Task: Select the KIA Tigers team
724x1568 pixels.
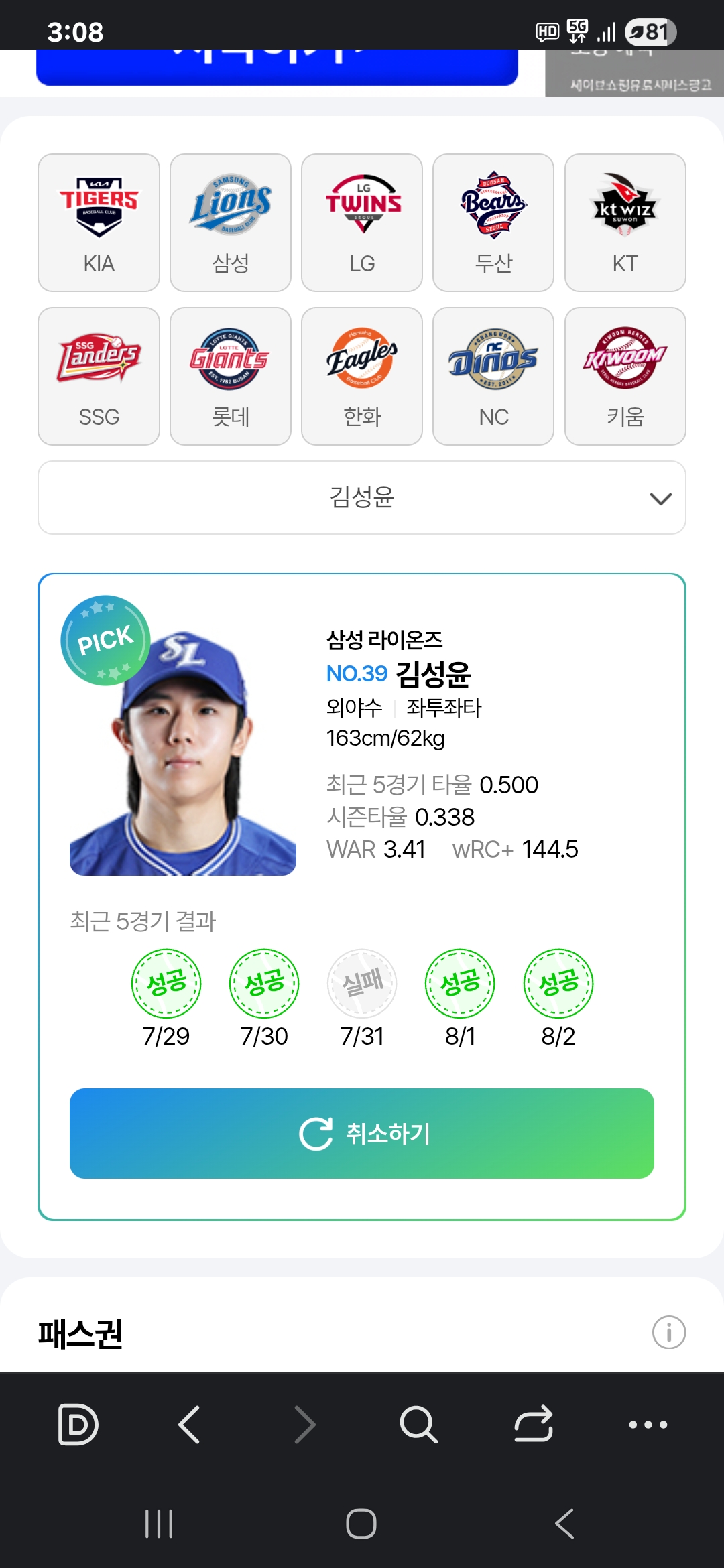Action: tap(99, 222)
